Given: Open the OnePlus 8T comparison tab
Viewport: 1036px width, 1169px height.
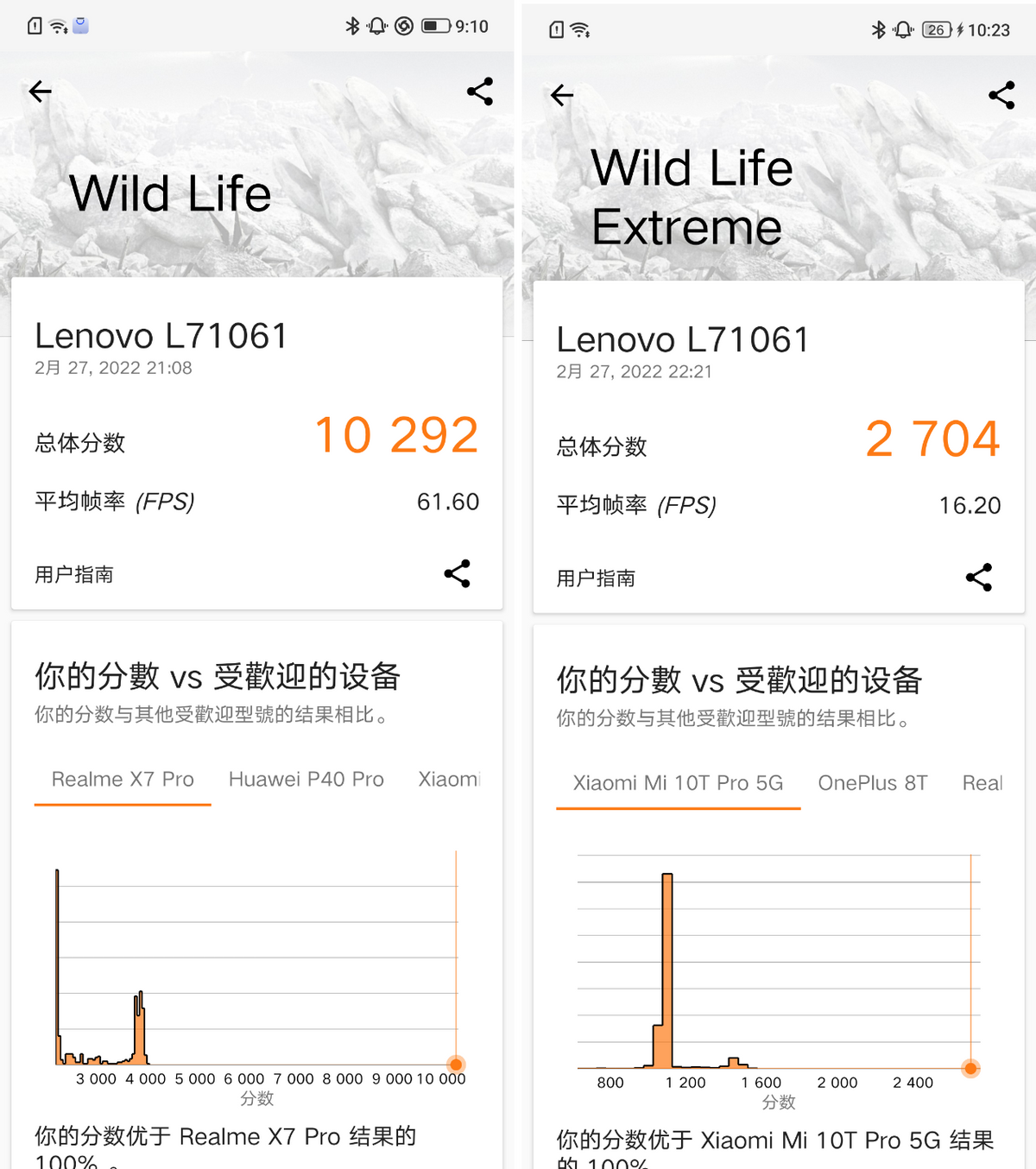Looking at the screenshot, I should [x=873, y=783].
